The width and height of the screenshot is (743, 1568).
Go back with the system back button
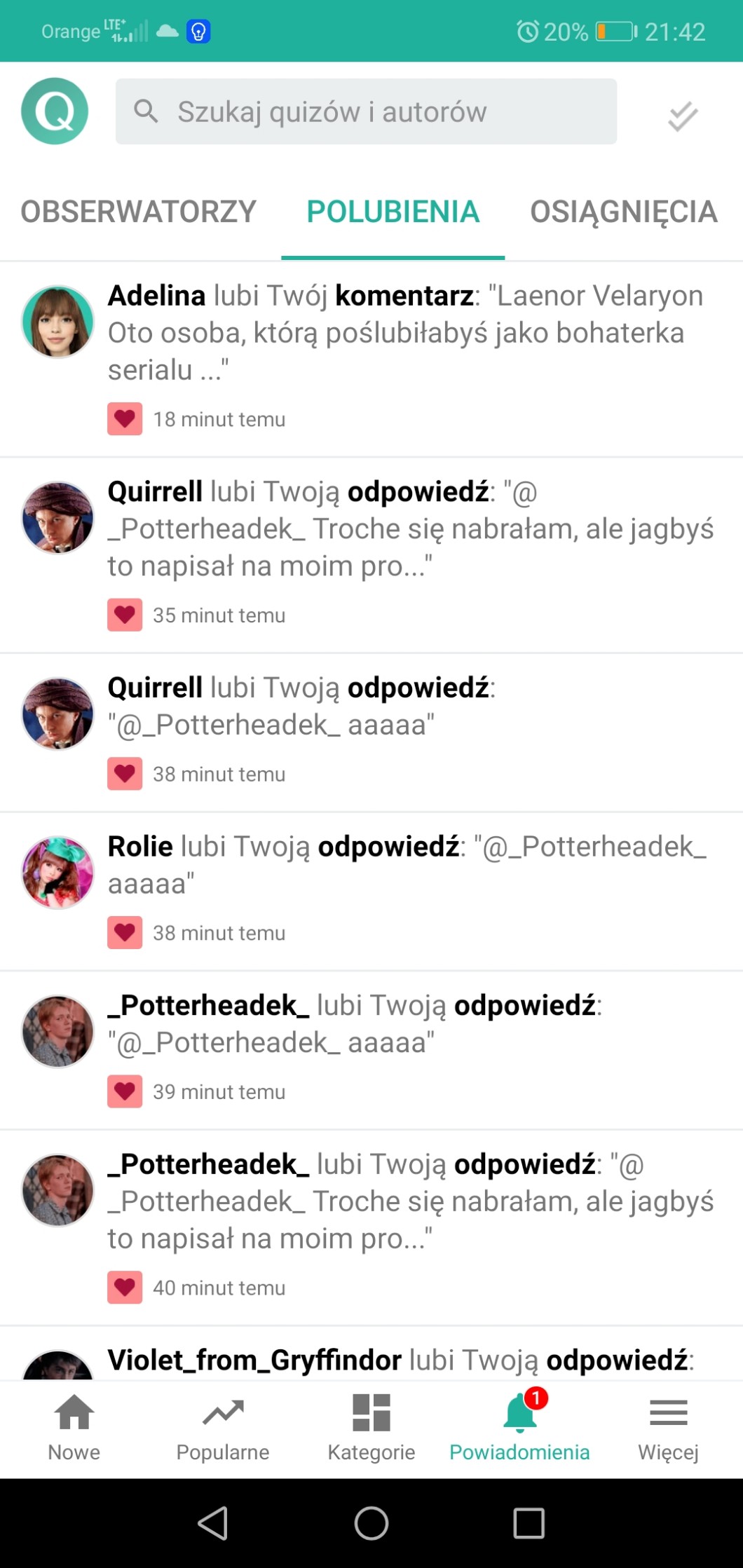click(213, 1523)
